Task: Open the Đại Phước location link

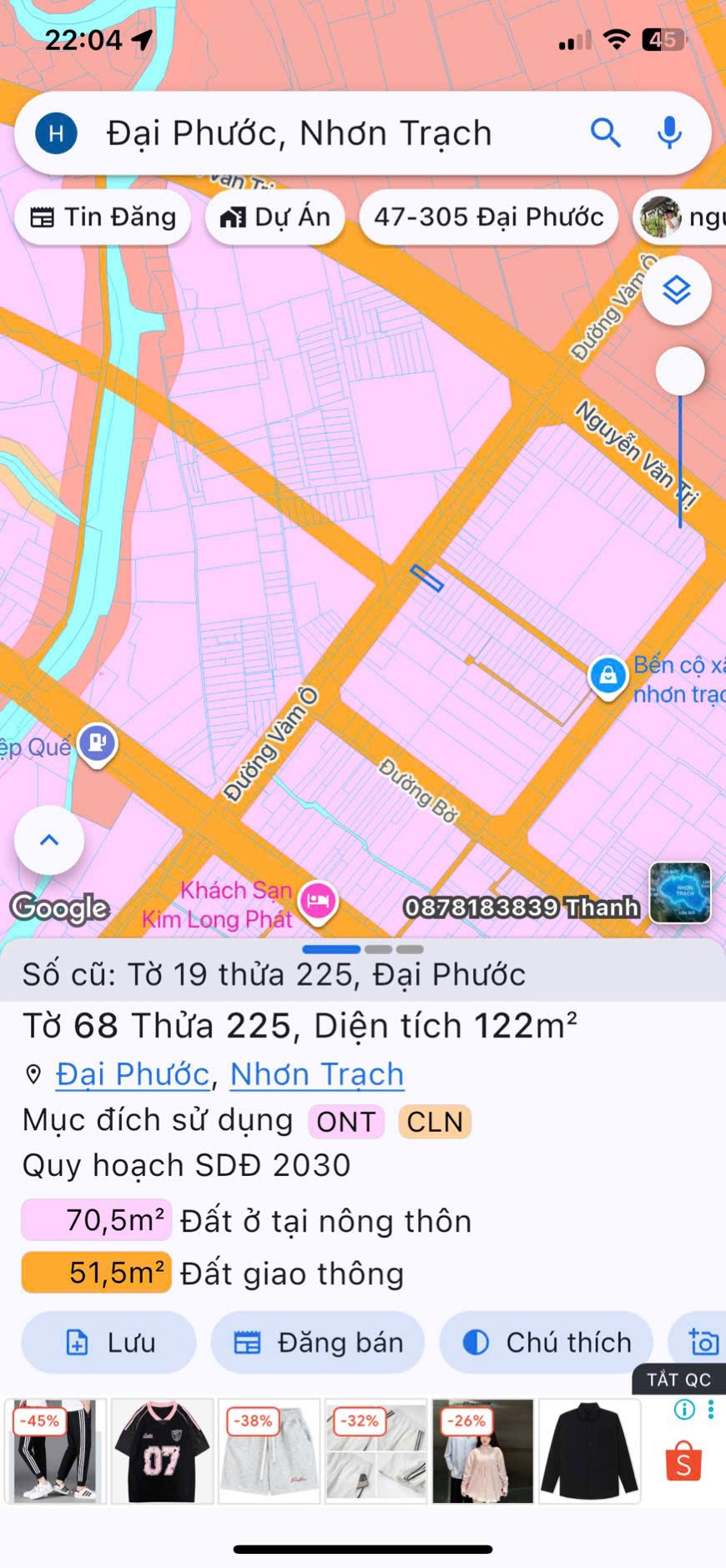Action: (131, 1074)
